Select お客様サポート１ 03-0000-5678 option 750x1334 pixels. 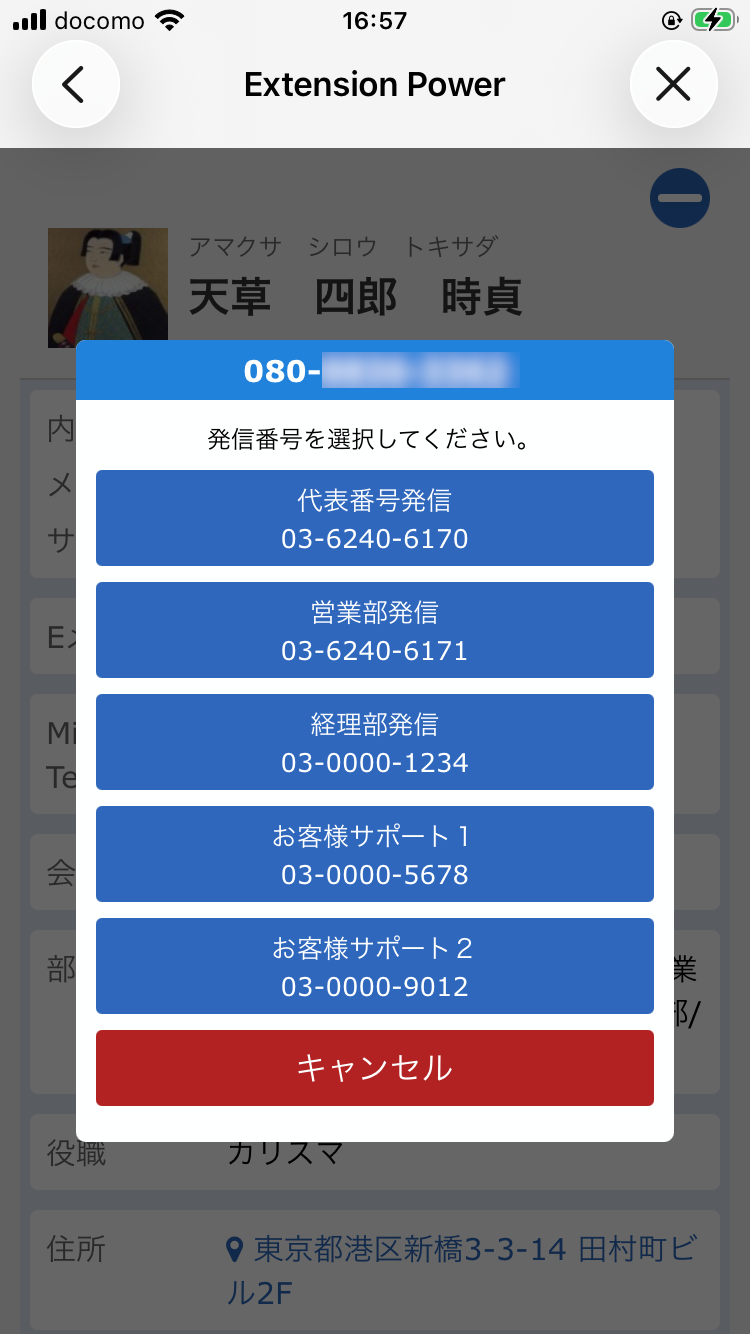point(375,855)
